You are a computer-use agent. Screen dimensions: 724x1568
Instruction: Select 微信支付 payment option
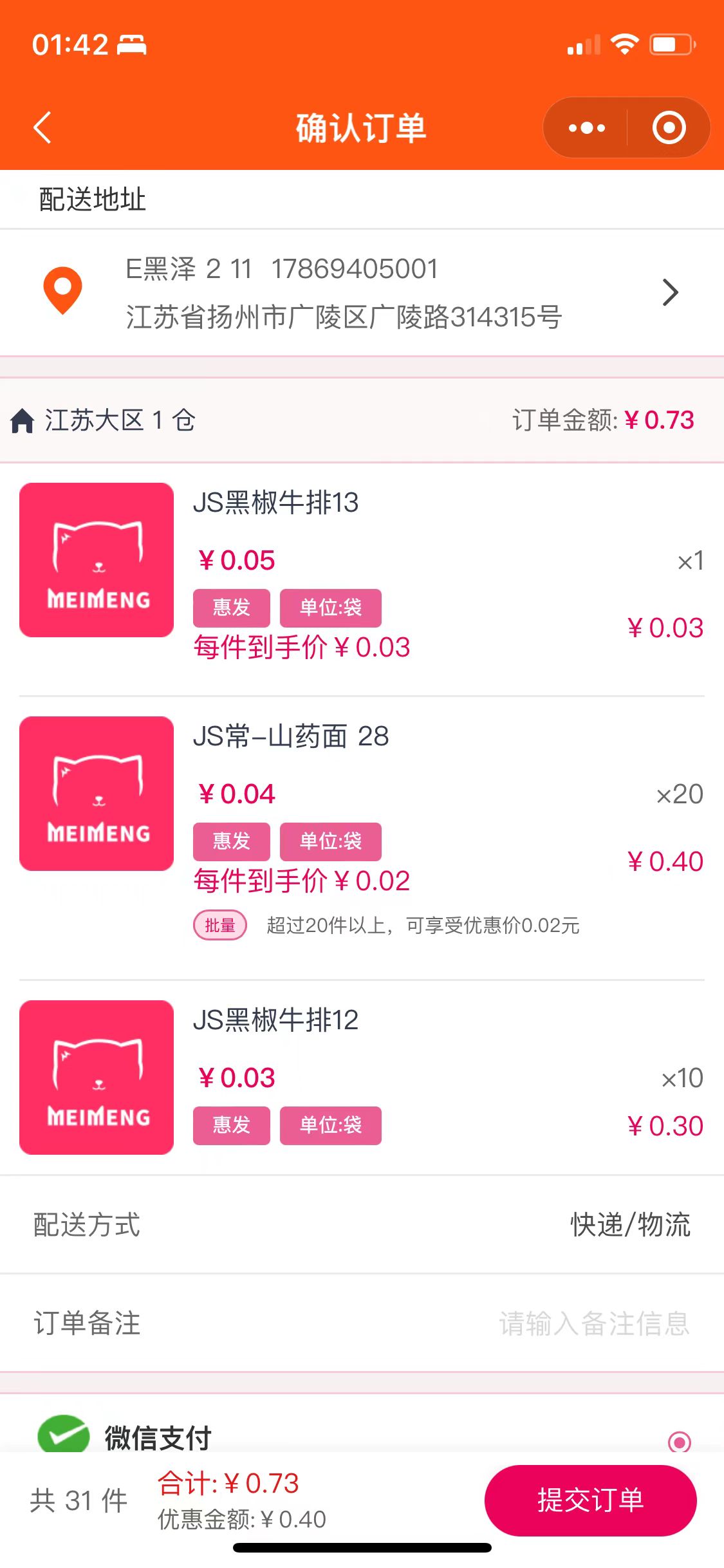coord(679,1441)
